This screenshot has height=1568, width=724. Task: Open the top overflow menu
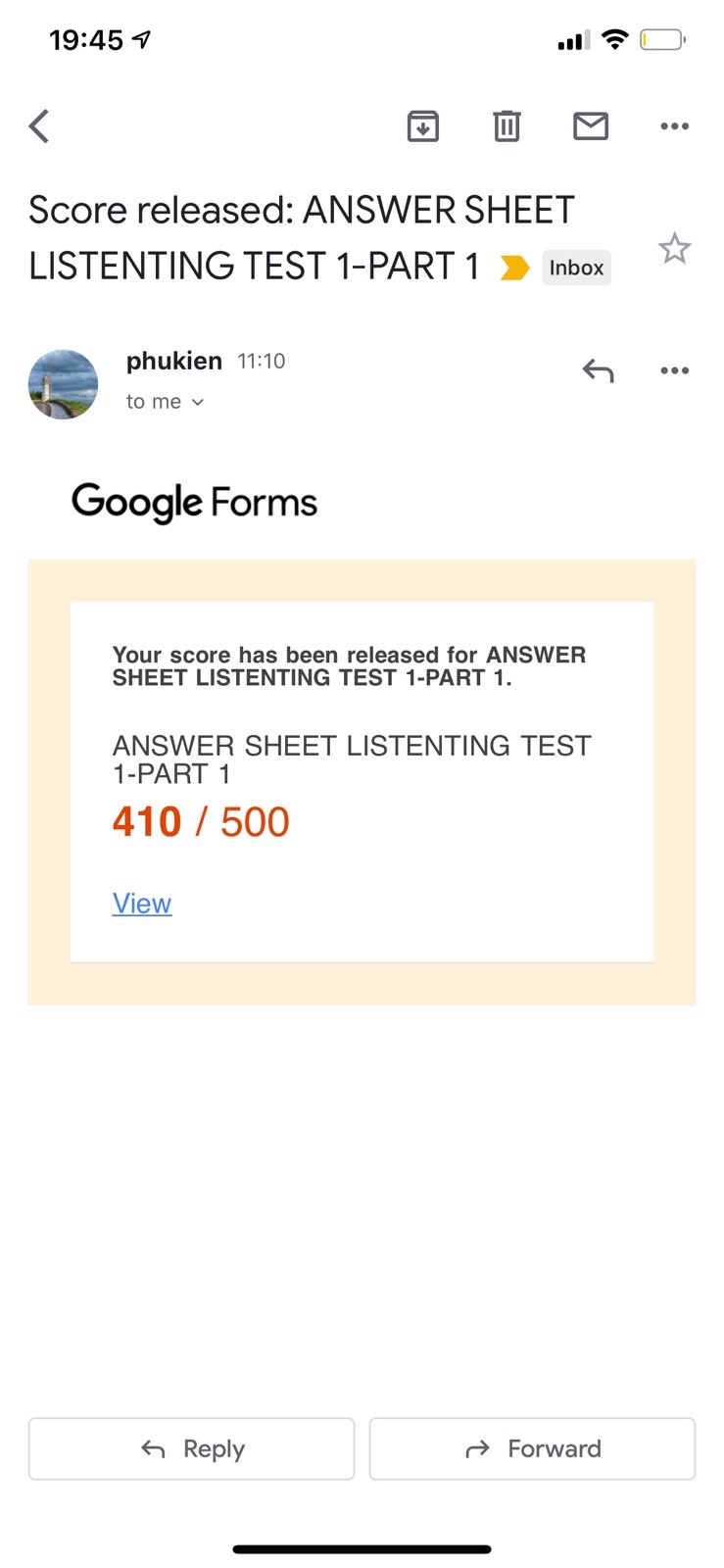pyautogui.click(x=674, y=126)
